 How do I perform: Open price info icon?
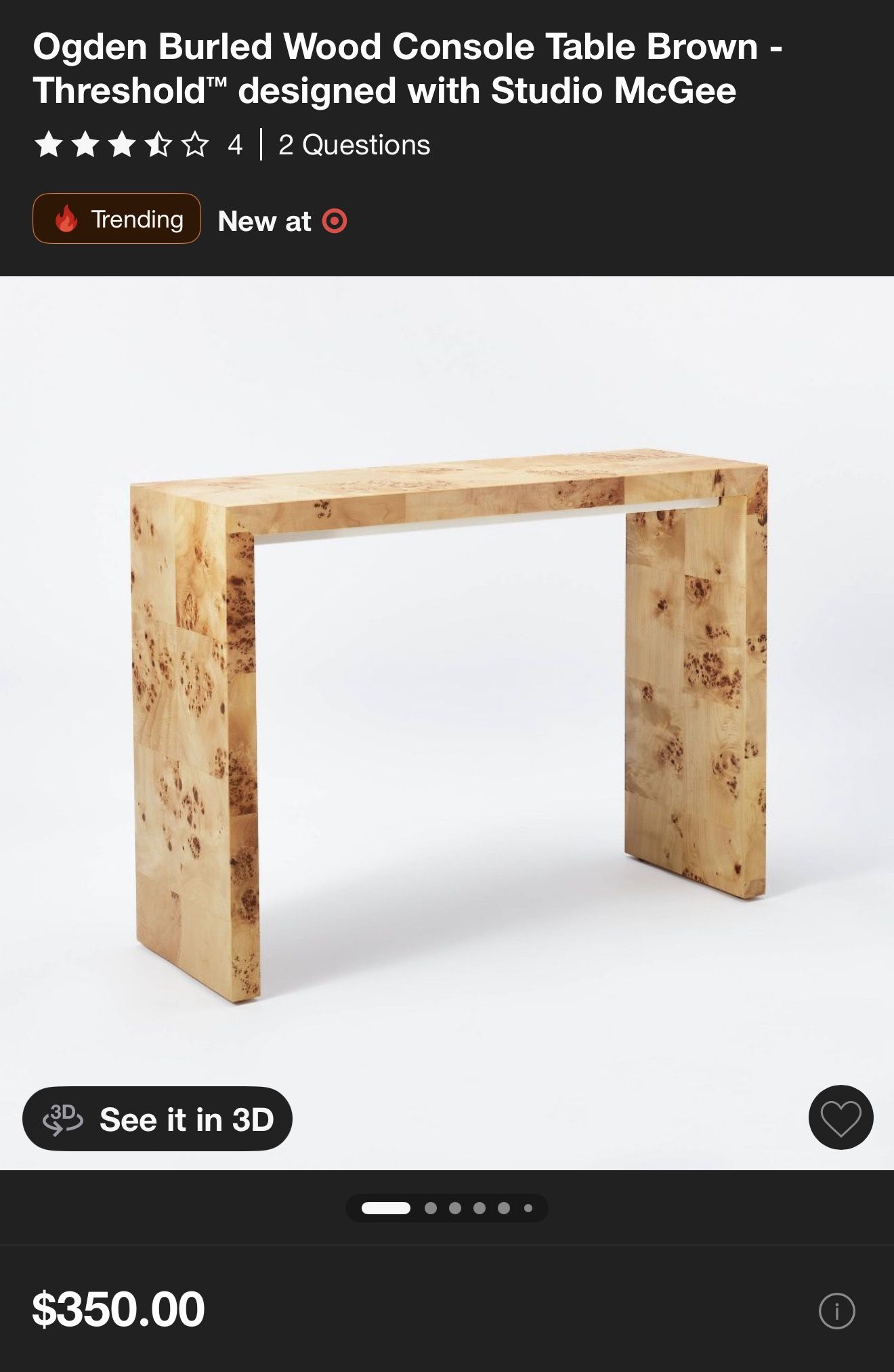(x=836, y=1311)
